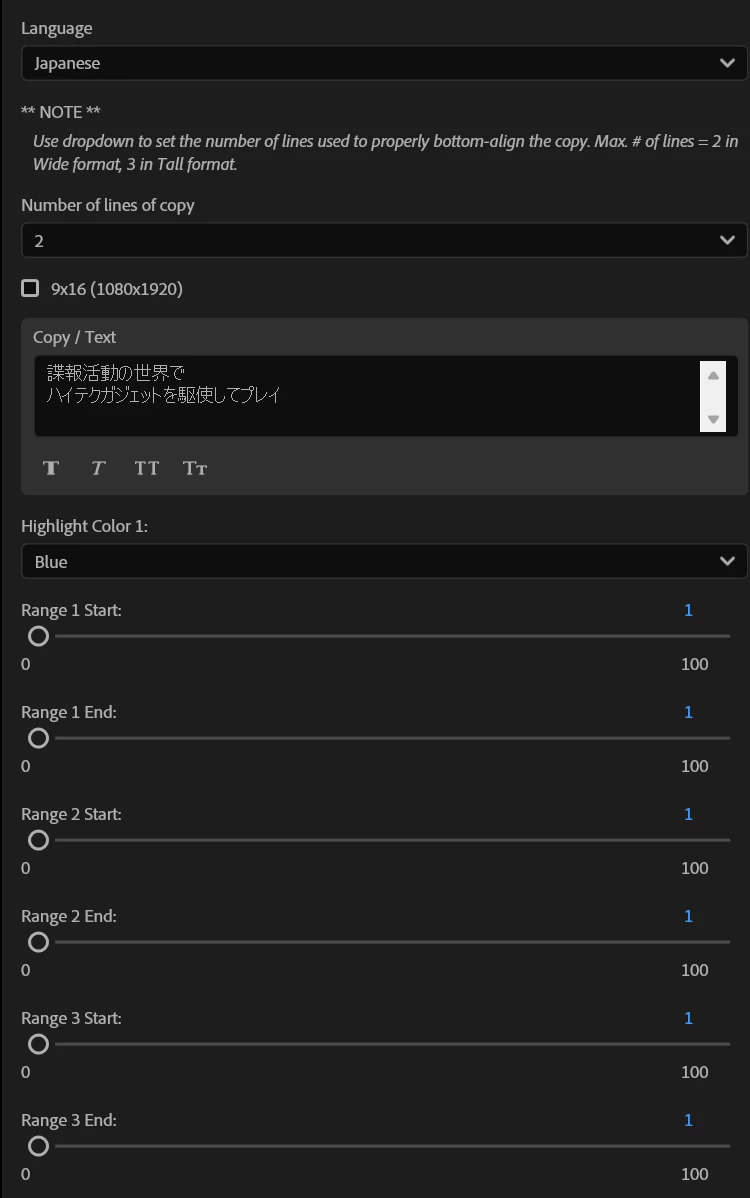Toggle all caps with the TT icon
The image size is (750, 1198).
click(x=147, y=468)
